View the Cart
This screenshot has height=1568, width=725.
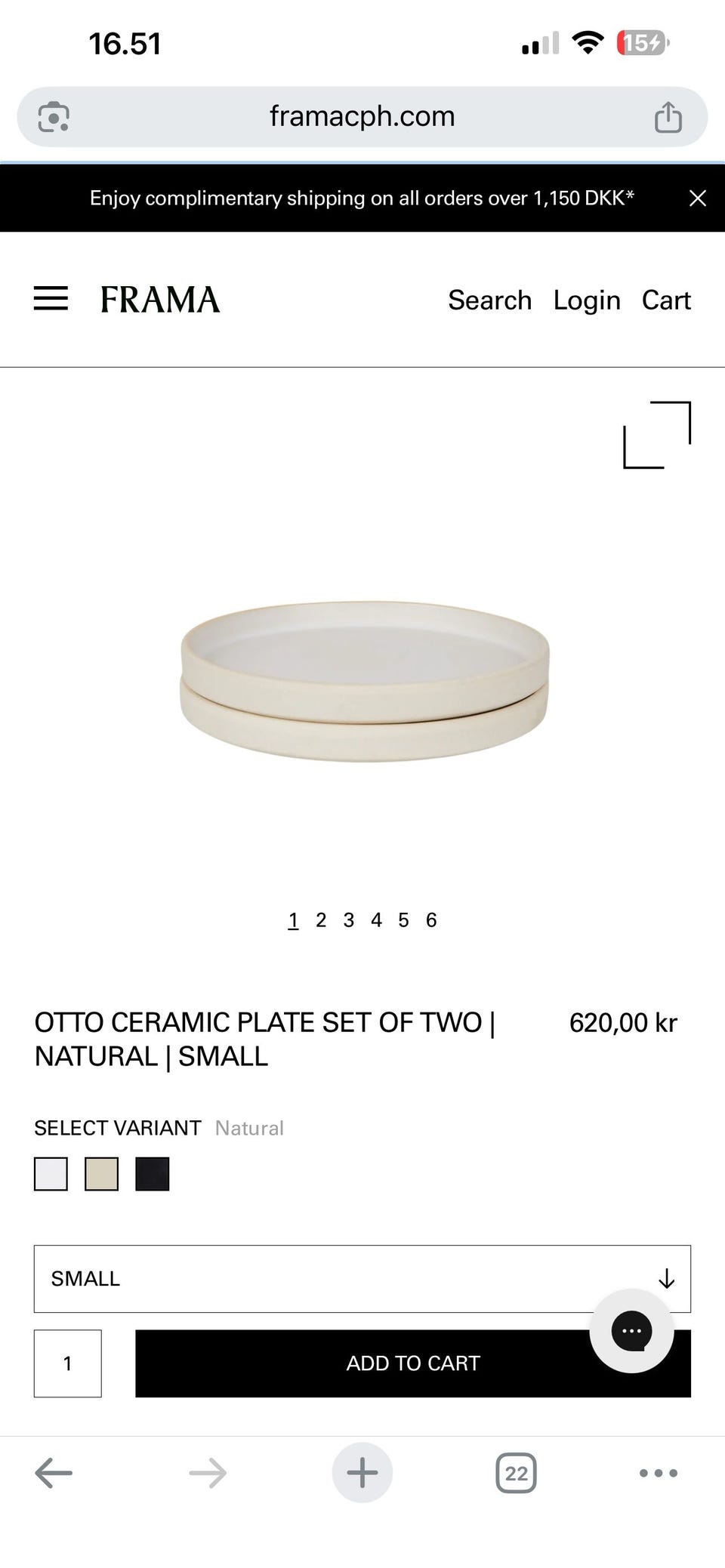tap(666, 300)
